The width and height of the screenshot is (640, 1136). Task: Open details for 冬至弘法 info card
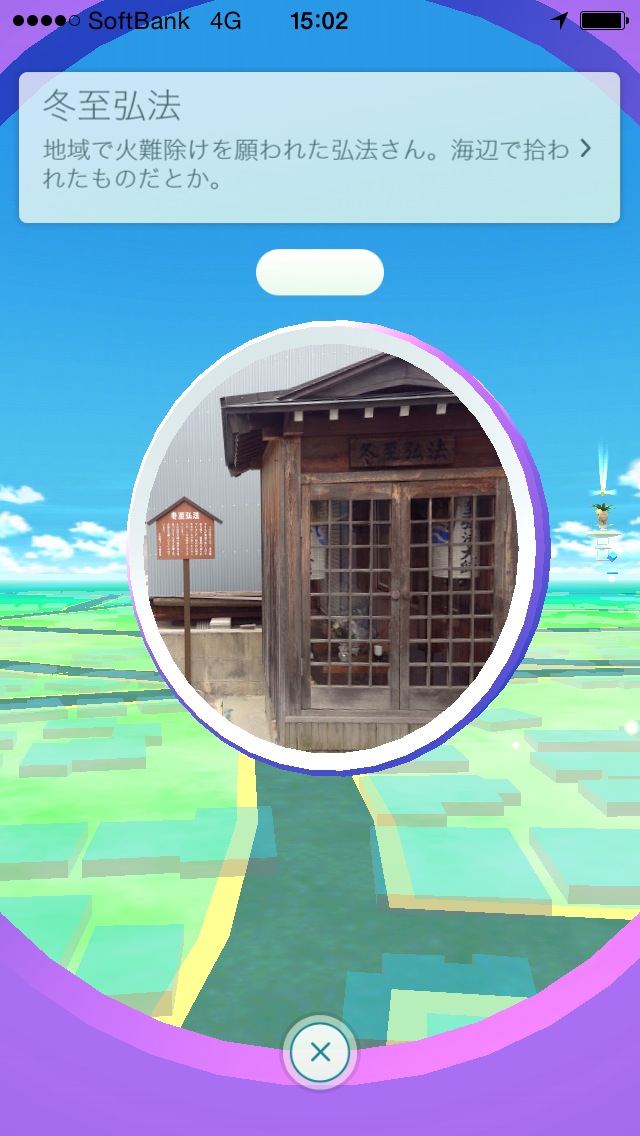point(320,147)
